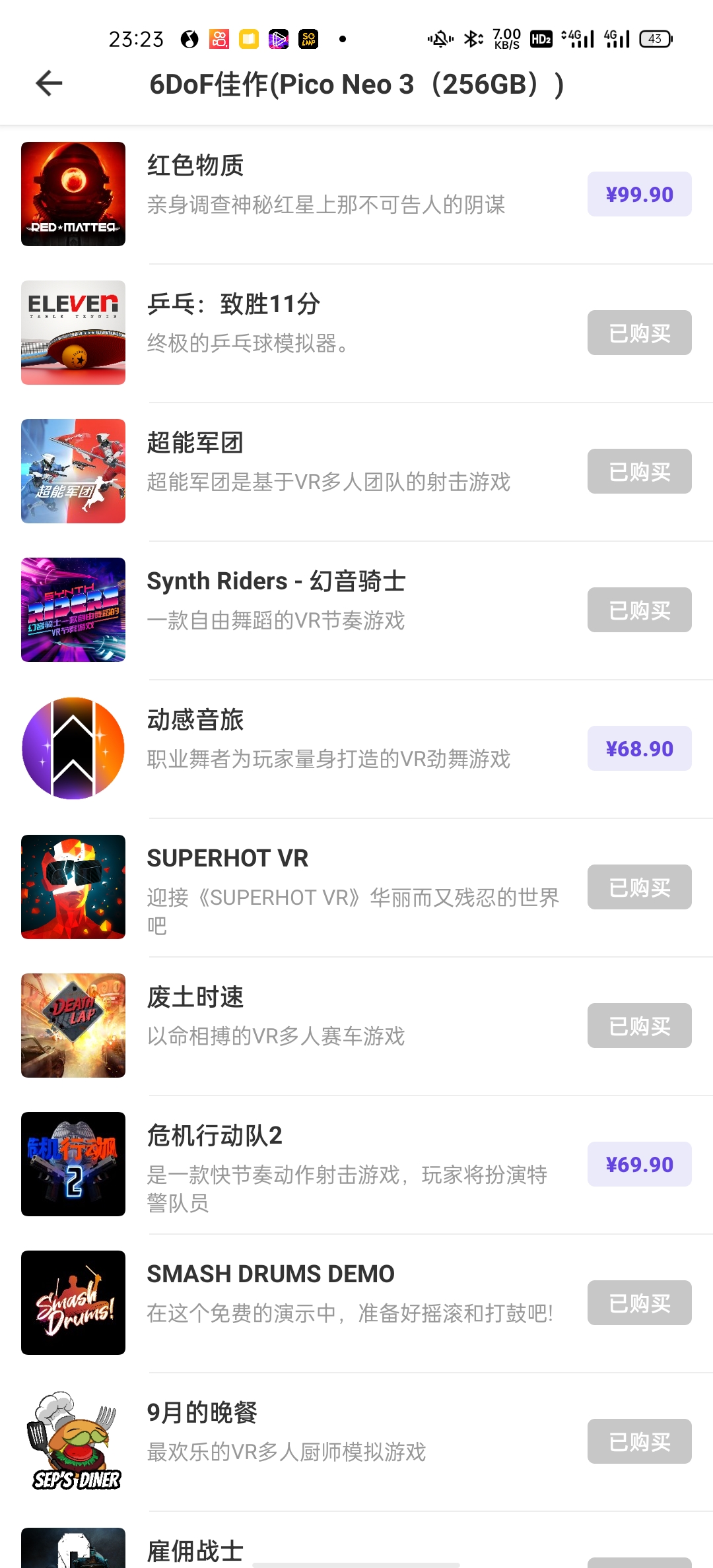Open the Smash Drums demo thumbnail
Image resolution: width=713 pixels, height=1568 pixels.
73,1302
